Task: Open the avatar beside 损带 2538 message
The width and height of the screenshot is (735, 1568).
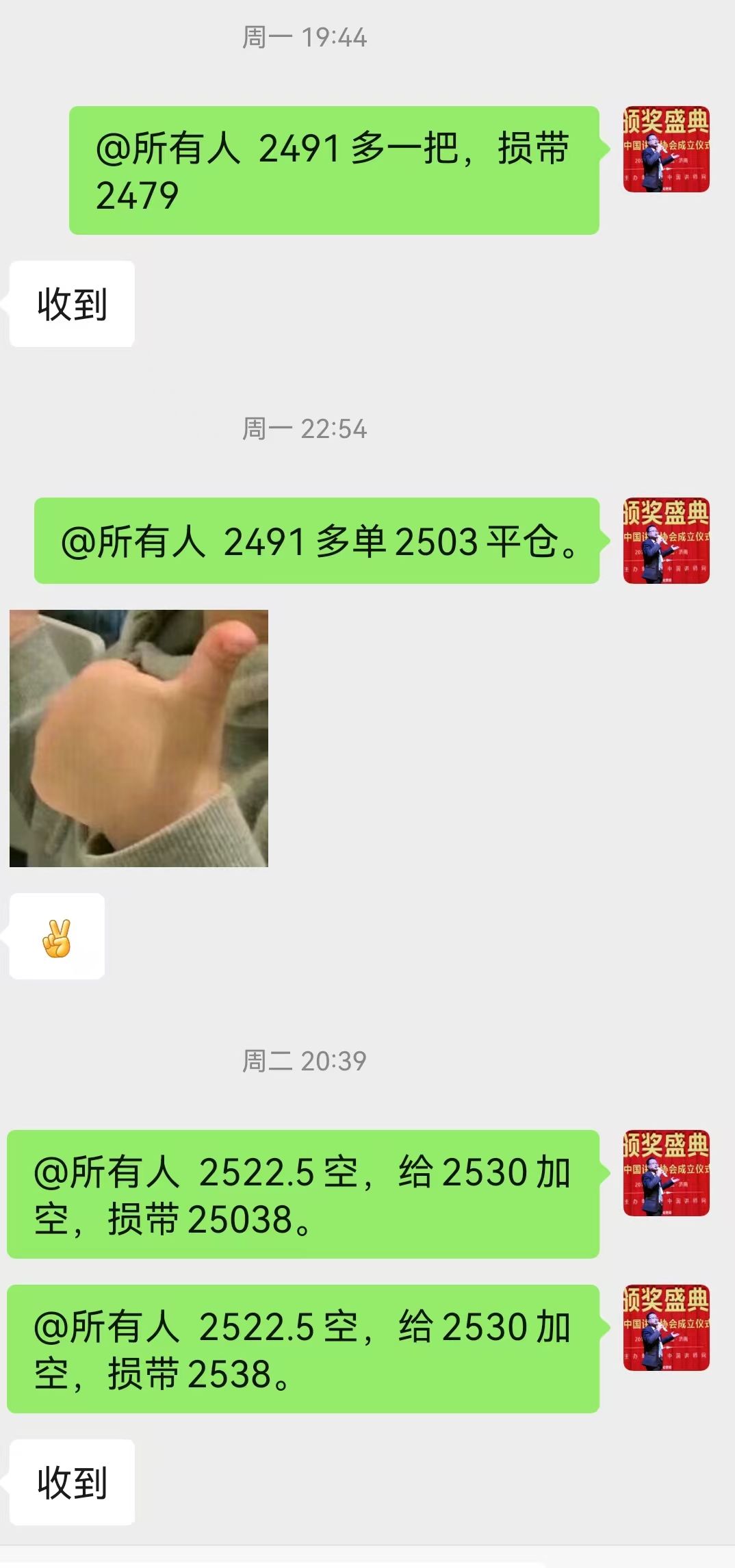Action: click(x=666, y=1328)
